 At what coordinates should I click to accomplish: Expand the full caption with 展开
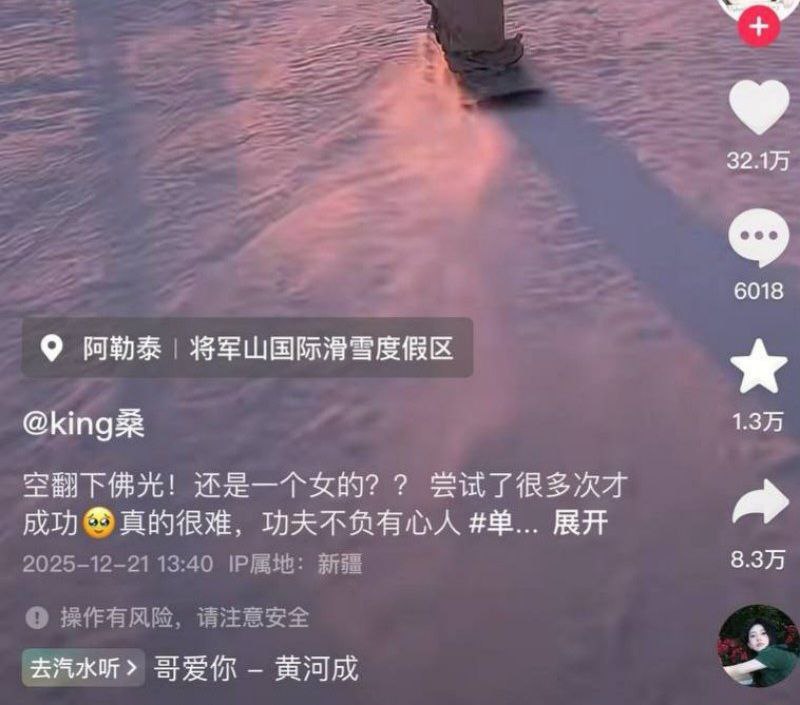tap(580, 522)
